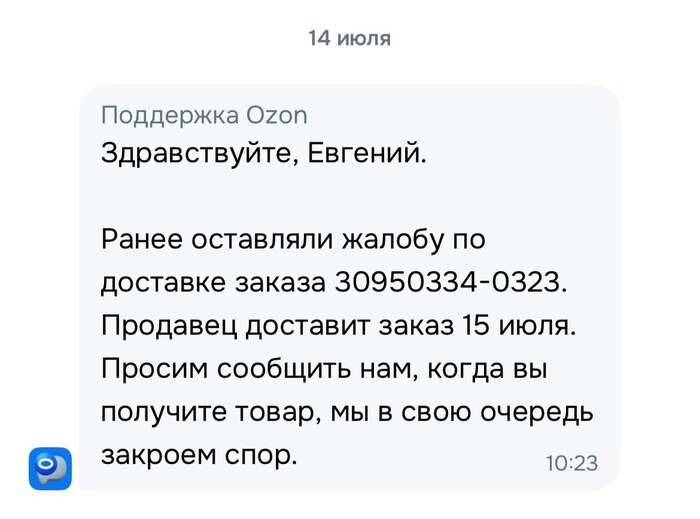Open the Ozon support avatar
This screenshot has height=519, width=700.
[50, 467]
